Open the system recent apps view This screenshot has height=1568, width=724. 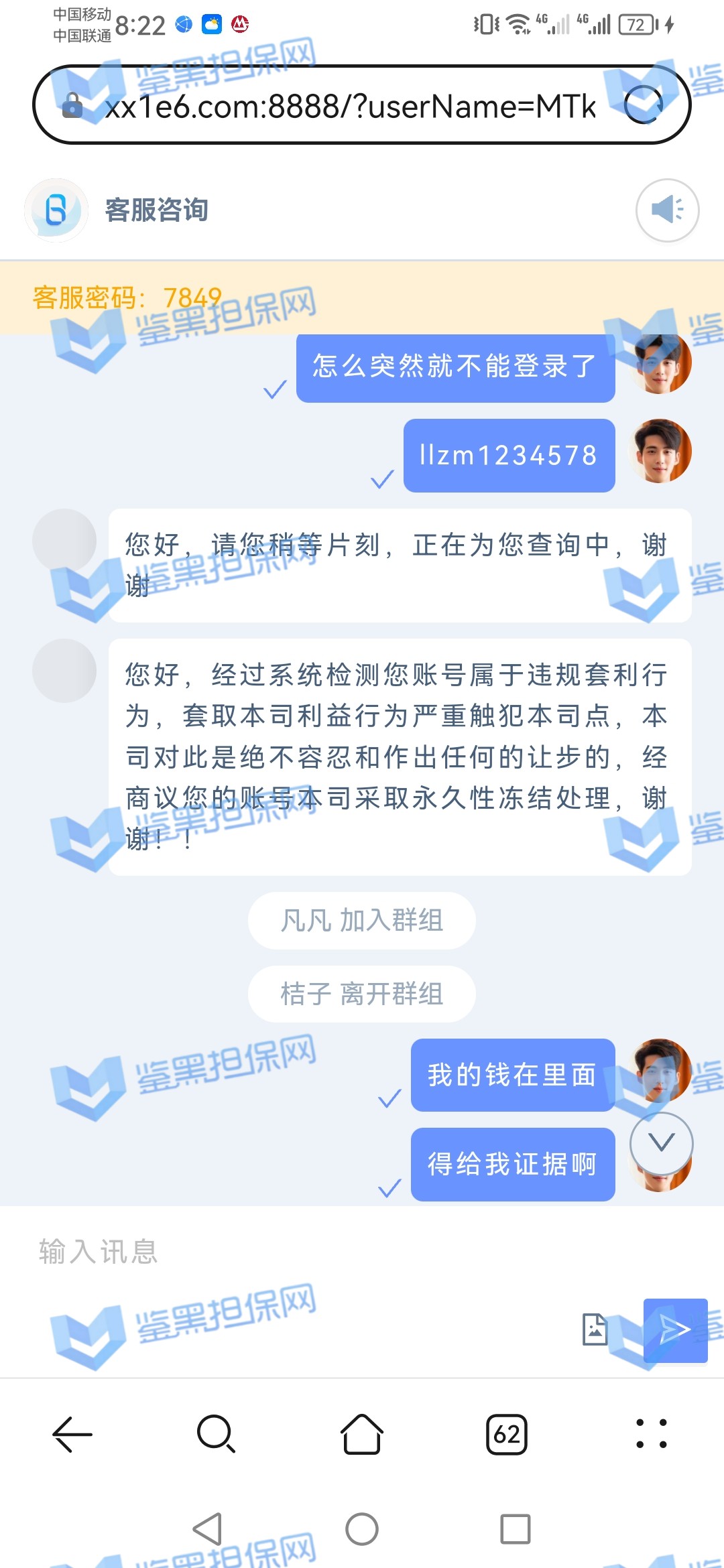(515, 1529)
